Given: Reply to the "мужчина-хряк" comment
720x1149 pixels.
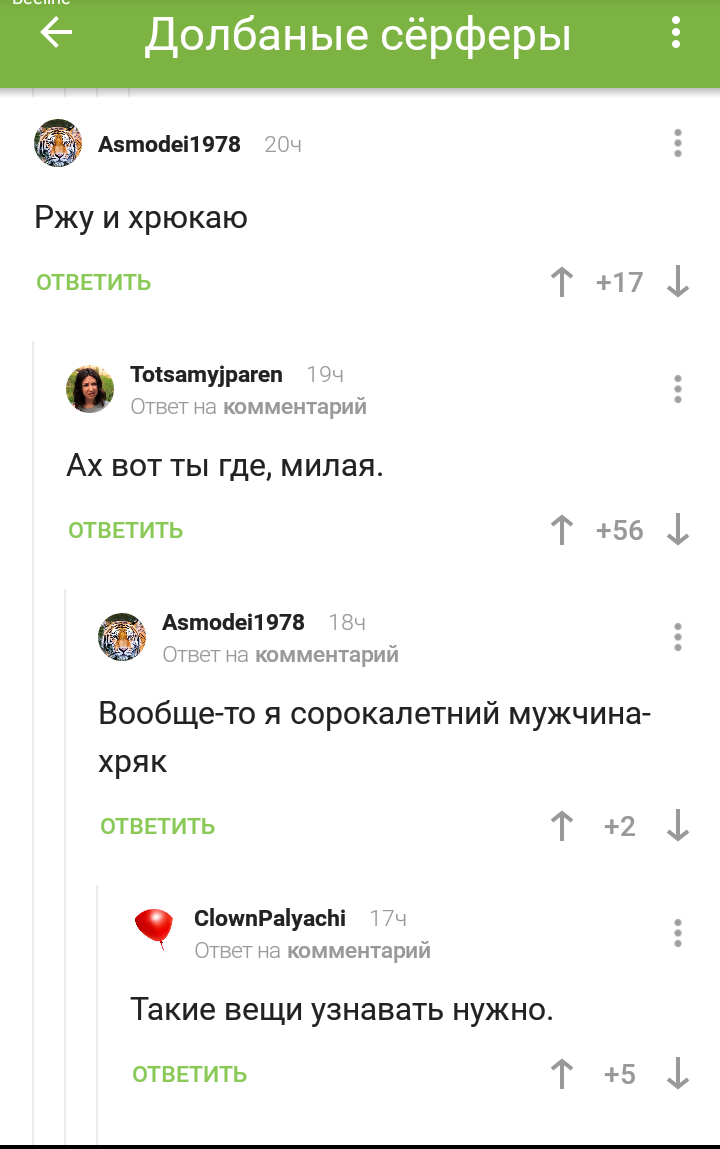Looking at the screenshot, I should click(x=158, y=826).
